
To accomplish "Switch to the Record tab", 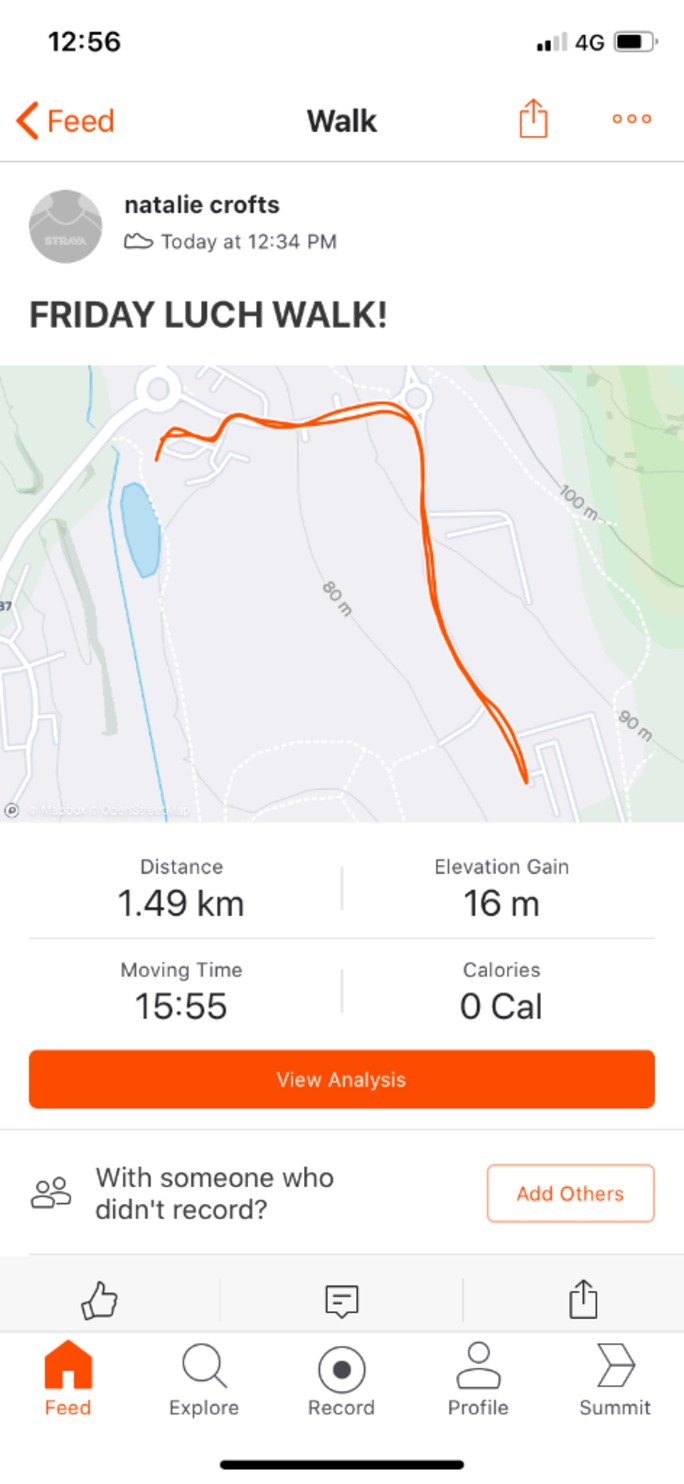I will pos(341,1380).
